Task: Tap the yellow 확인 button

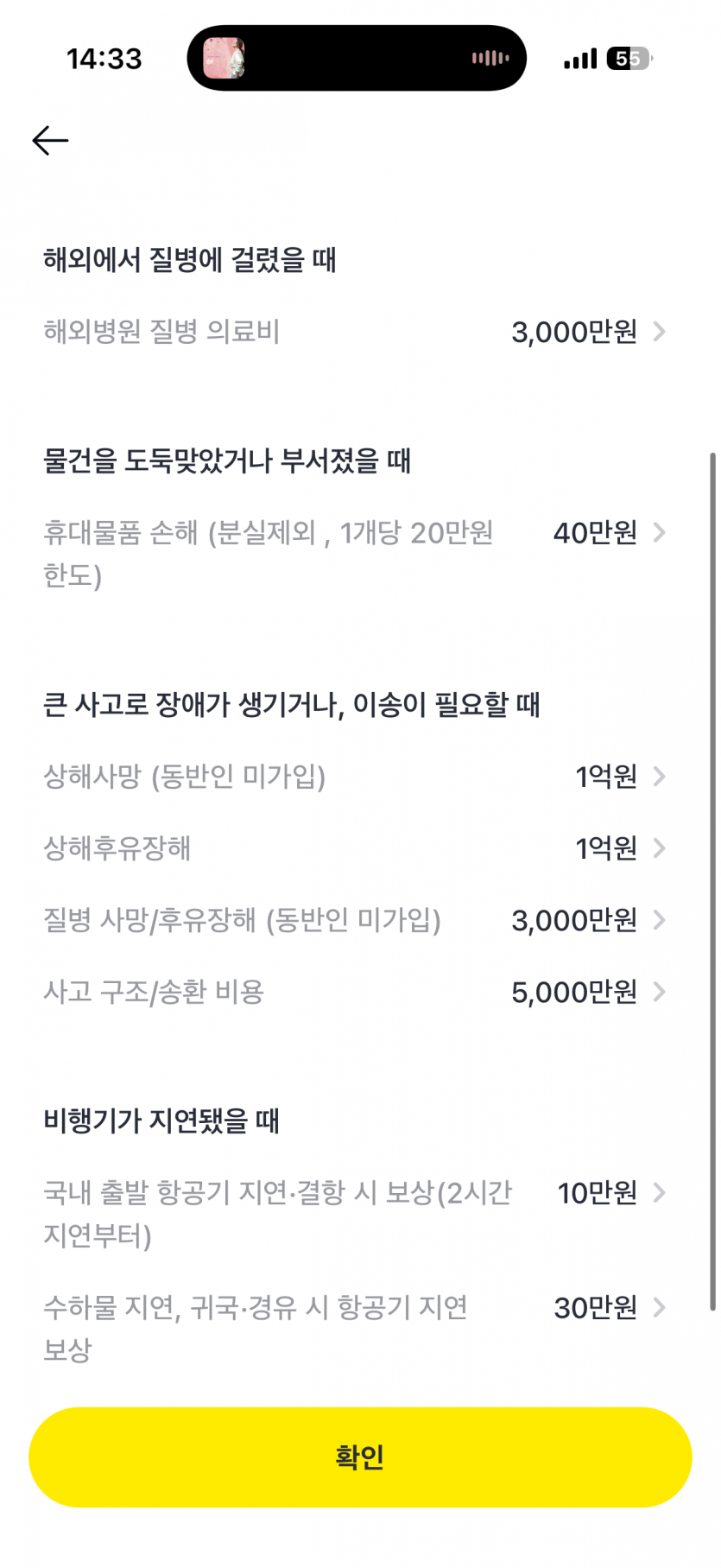Action: tap(360, 1457)
